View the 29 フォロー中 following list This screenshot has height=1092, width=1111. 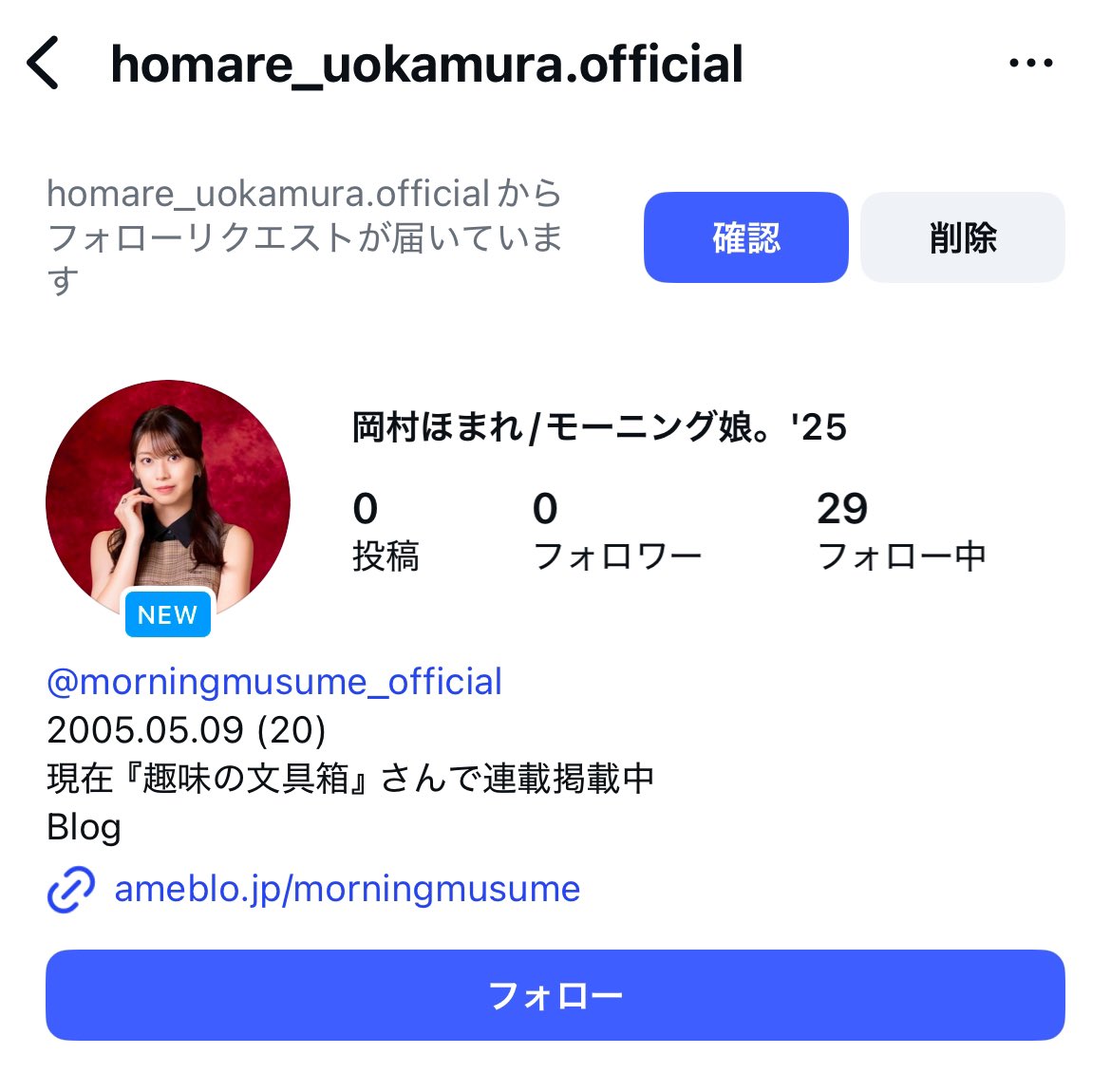(900, 532)
